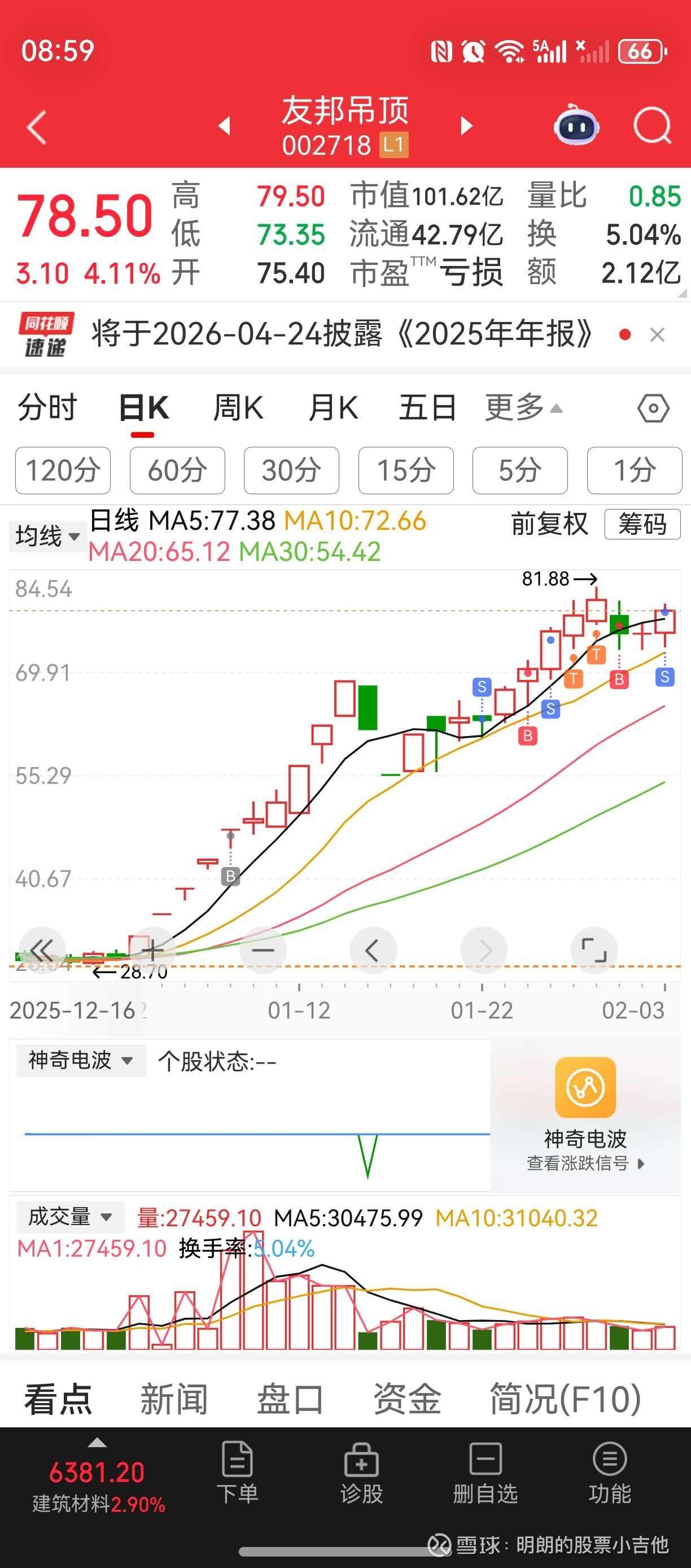Switch to next stock with right arrow

(x=466, y=126)
